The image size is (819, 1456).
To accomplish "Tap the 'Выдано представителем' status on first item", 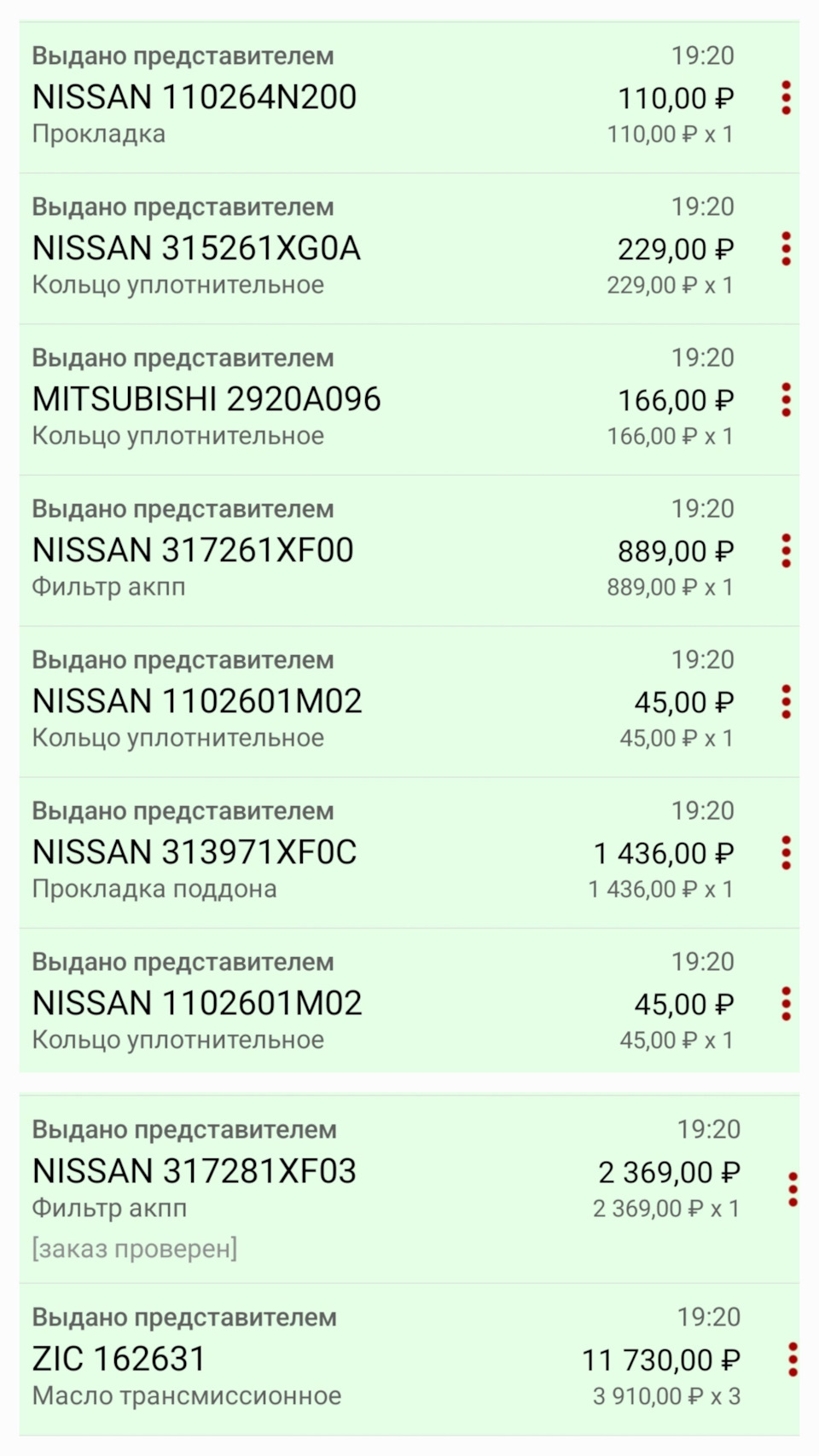I will [x=182, y=57].
